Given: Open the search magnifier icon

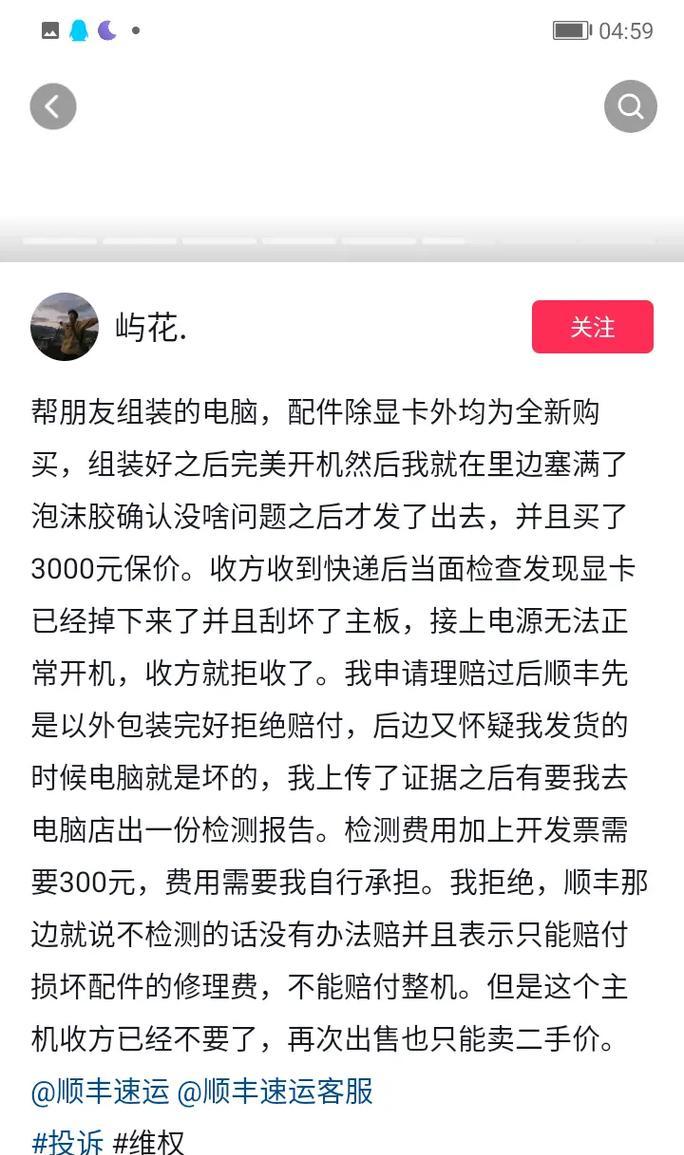Looking at the screenshot, I should pyautogui.click(x=630, y=107).
